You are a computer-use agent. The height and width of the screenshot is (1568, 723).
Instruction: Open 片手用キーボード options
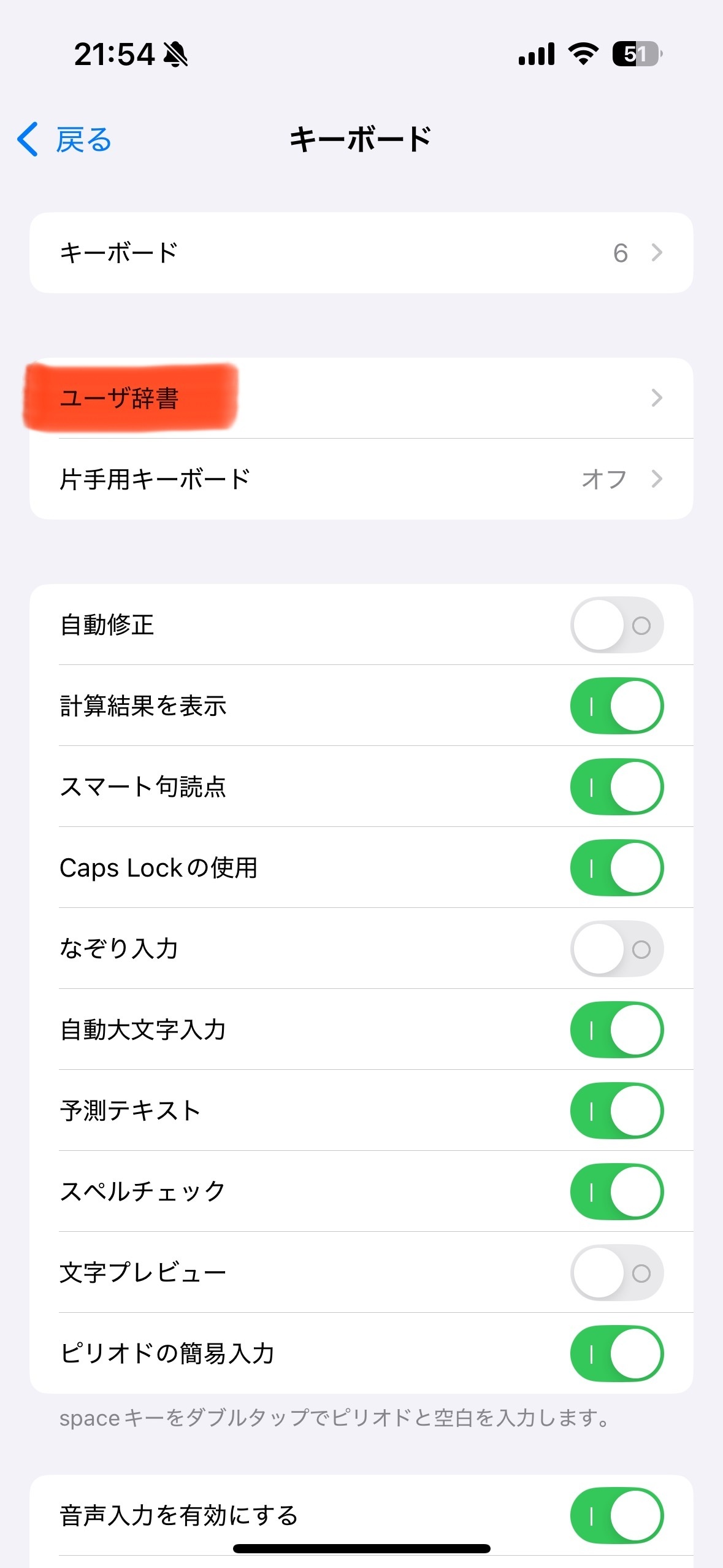click(x=361, y=479)
